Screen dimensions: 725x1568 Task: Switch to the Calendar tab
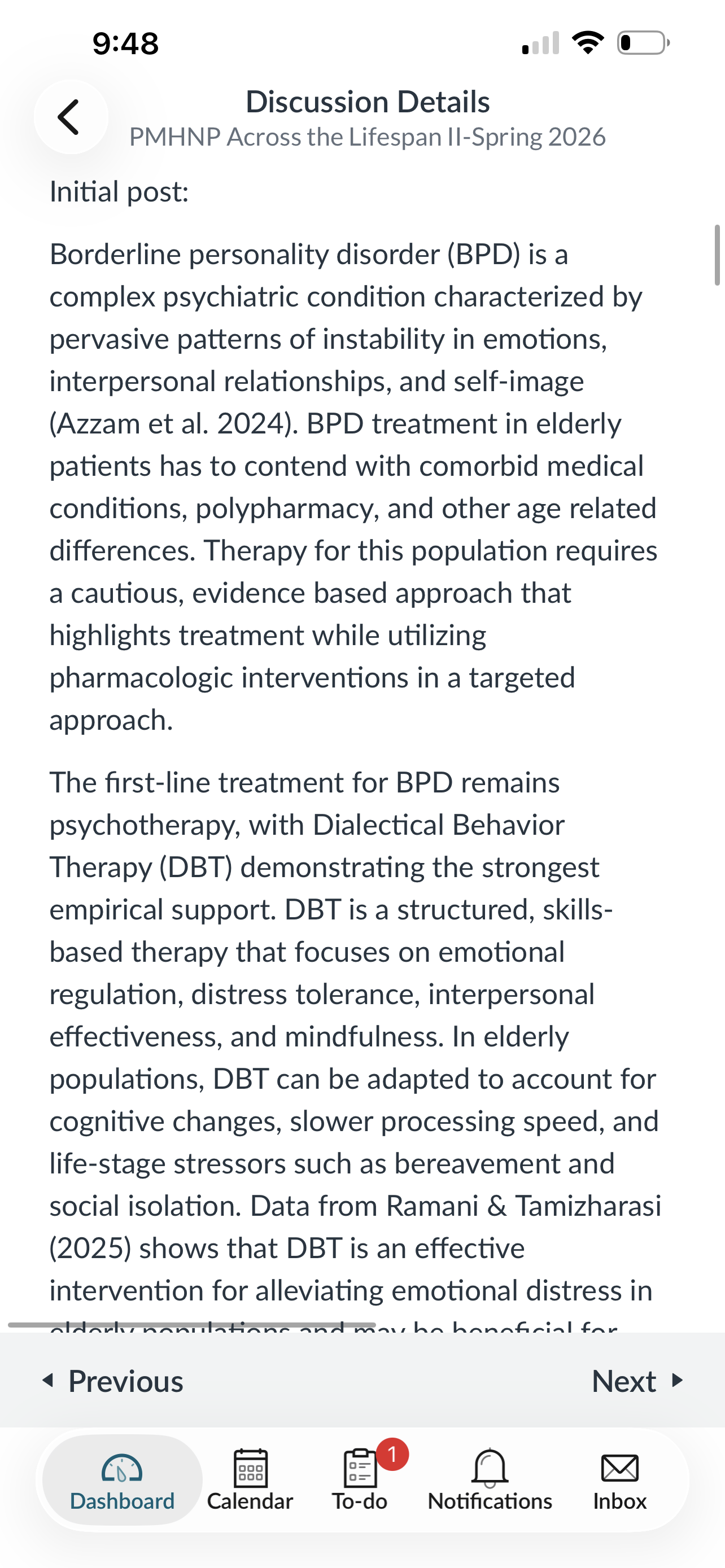point(250,1481)
